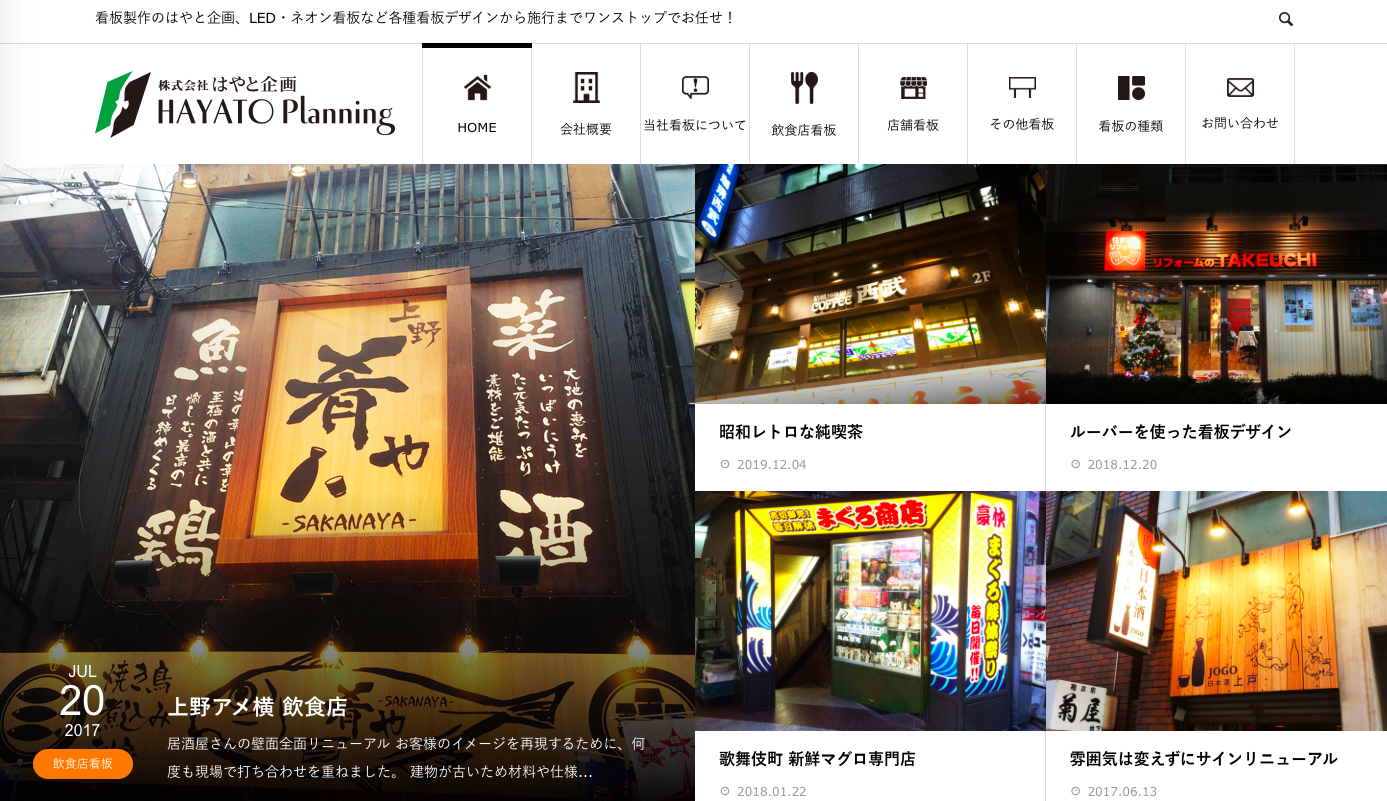Switch to 飲食店看板 menu
Screen dimensions: 1387x801
click(804, 104)
